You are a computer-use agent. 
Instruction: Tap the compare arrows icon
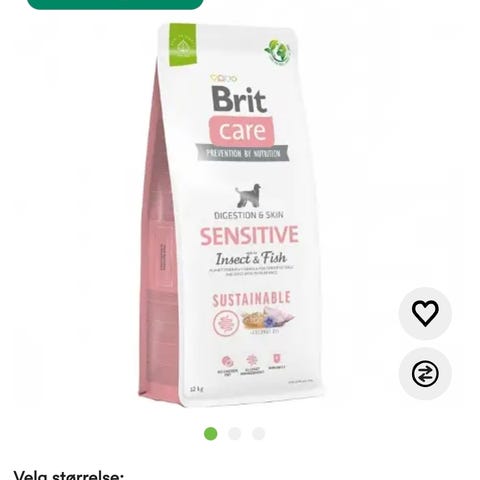[425, 373]
